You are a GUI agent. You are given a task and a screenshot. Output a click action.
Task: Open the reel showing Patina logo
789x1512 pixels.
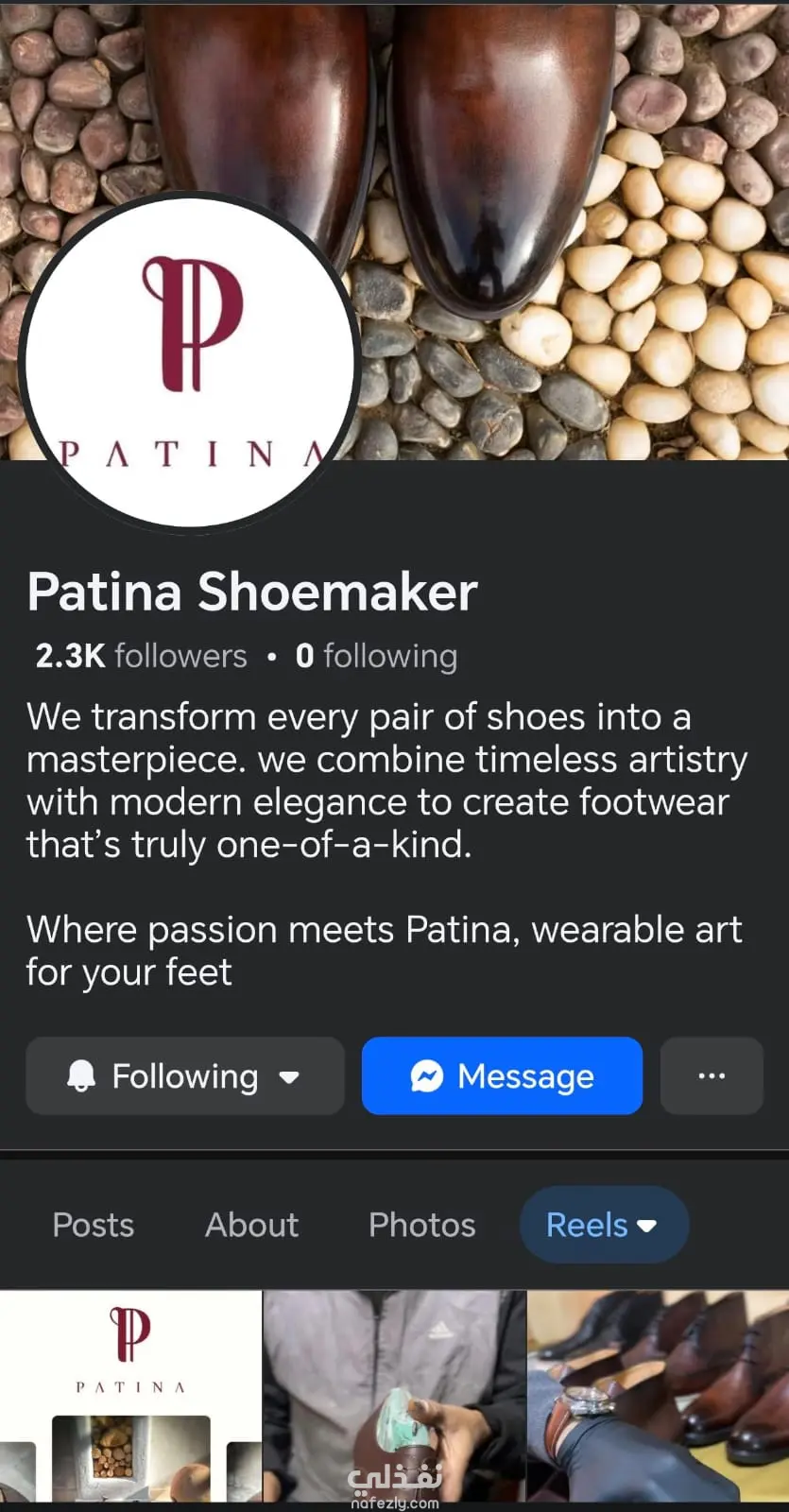coord(130,1397)
